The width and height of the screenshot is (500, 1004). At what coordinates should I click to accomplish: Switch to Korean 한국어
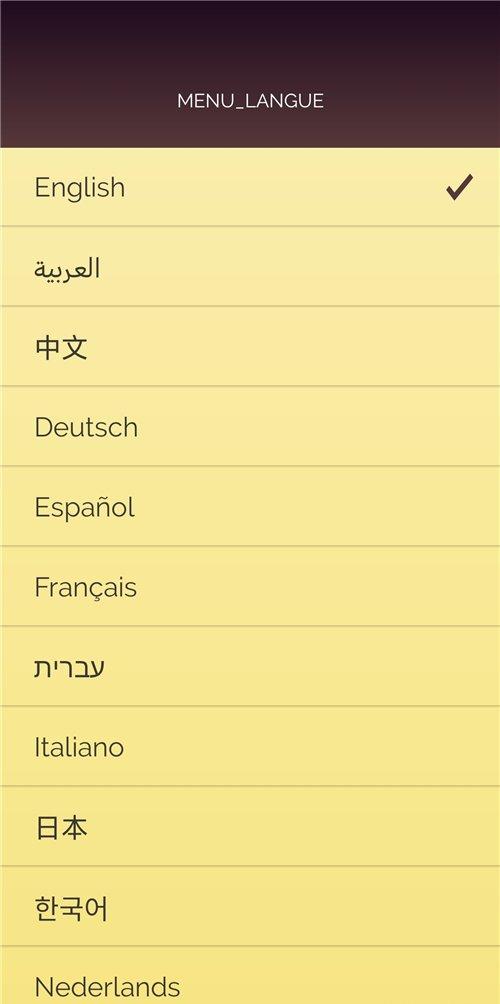[x=250, y=907]
